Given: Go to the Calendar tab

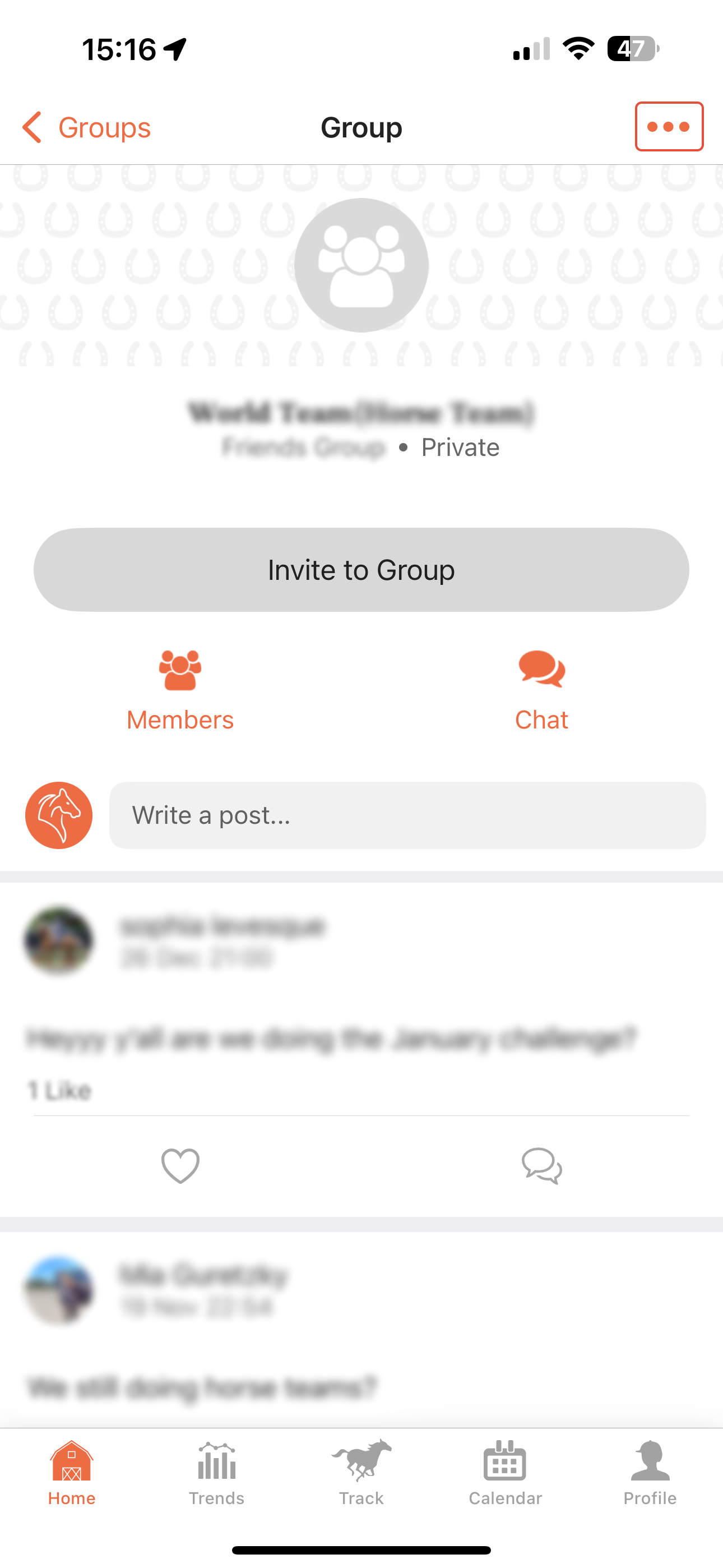Looking at the screenshot, I should click(x=505, y=1472).
